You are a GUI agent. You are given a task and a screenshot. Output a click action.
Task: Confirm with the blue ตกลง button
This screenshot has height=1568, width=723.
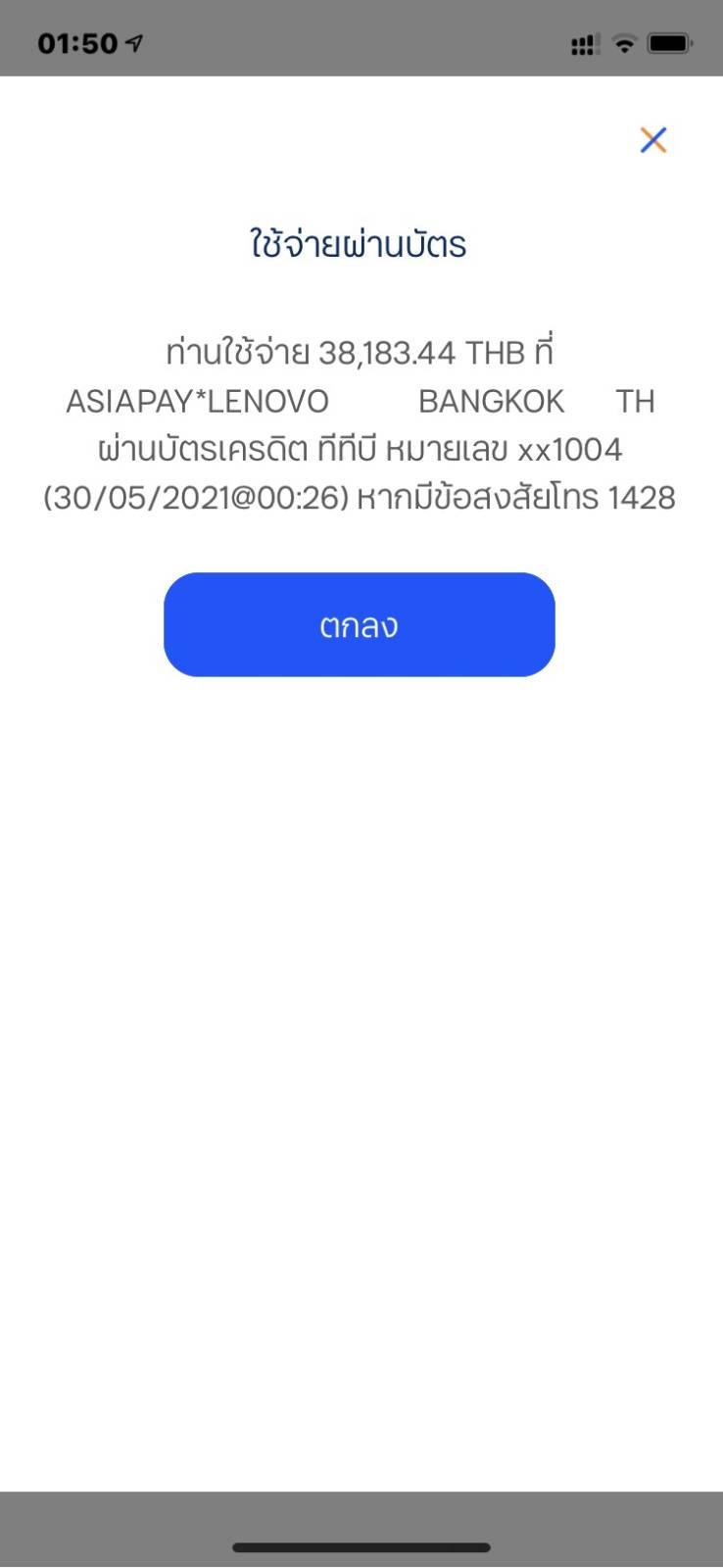(x=360, y=624)
